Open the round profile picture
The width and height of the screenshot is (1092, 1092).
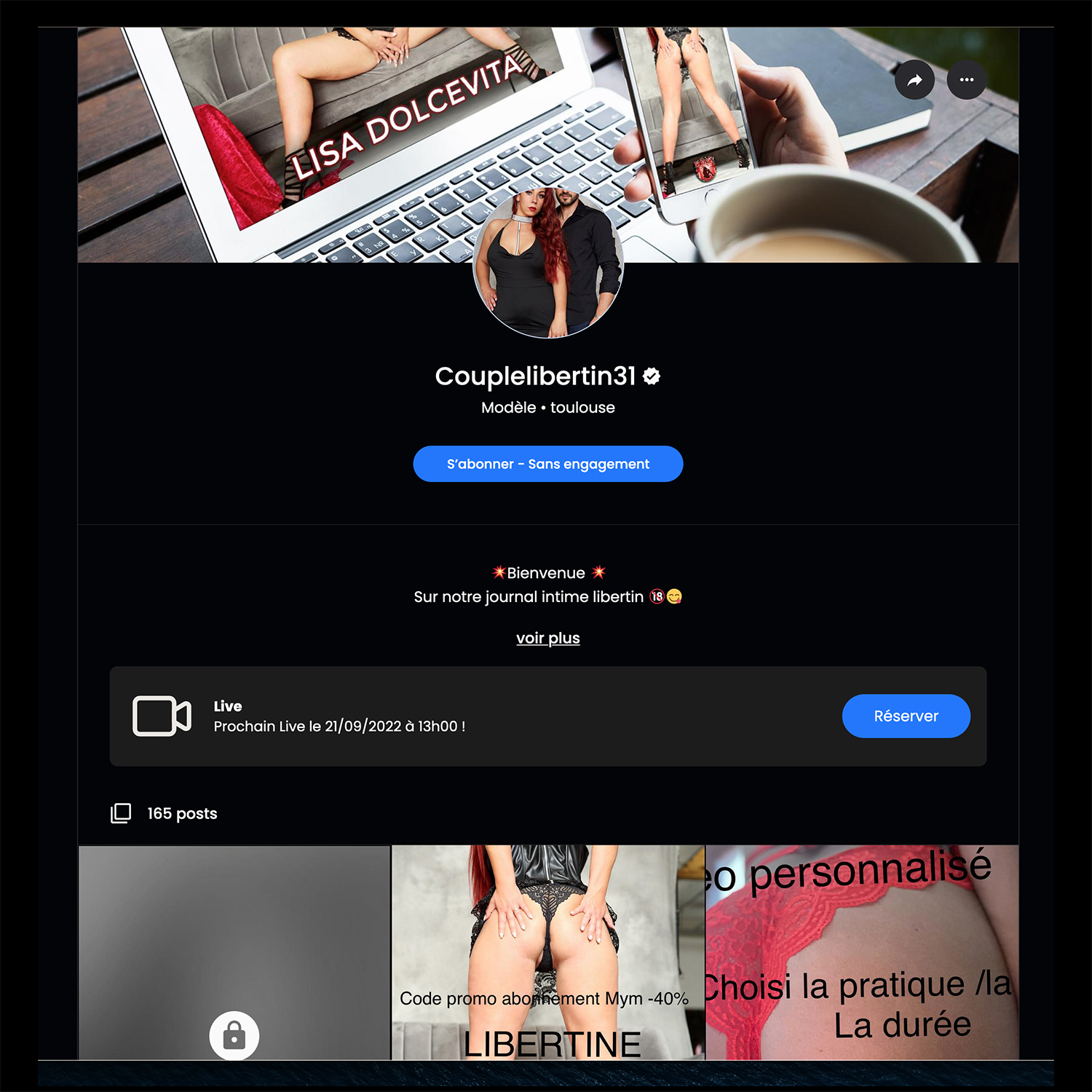pyautogui.click(x=547, y=264)
